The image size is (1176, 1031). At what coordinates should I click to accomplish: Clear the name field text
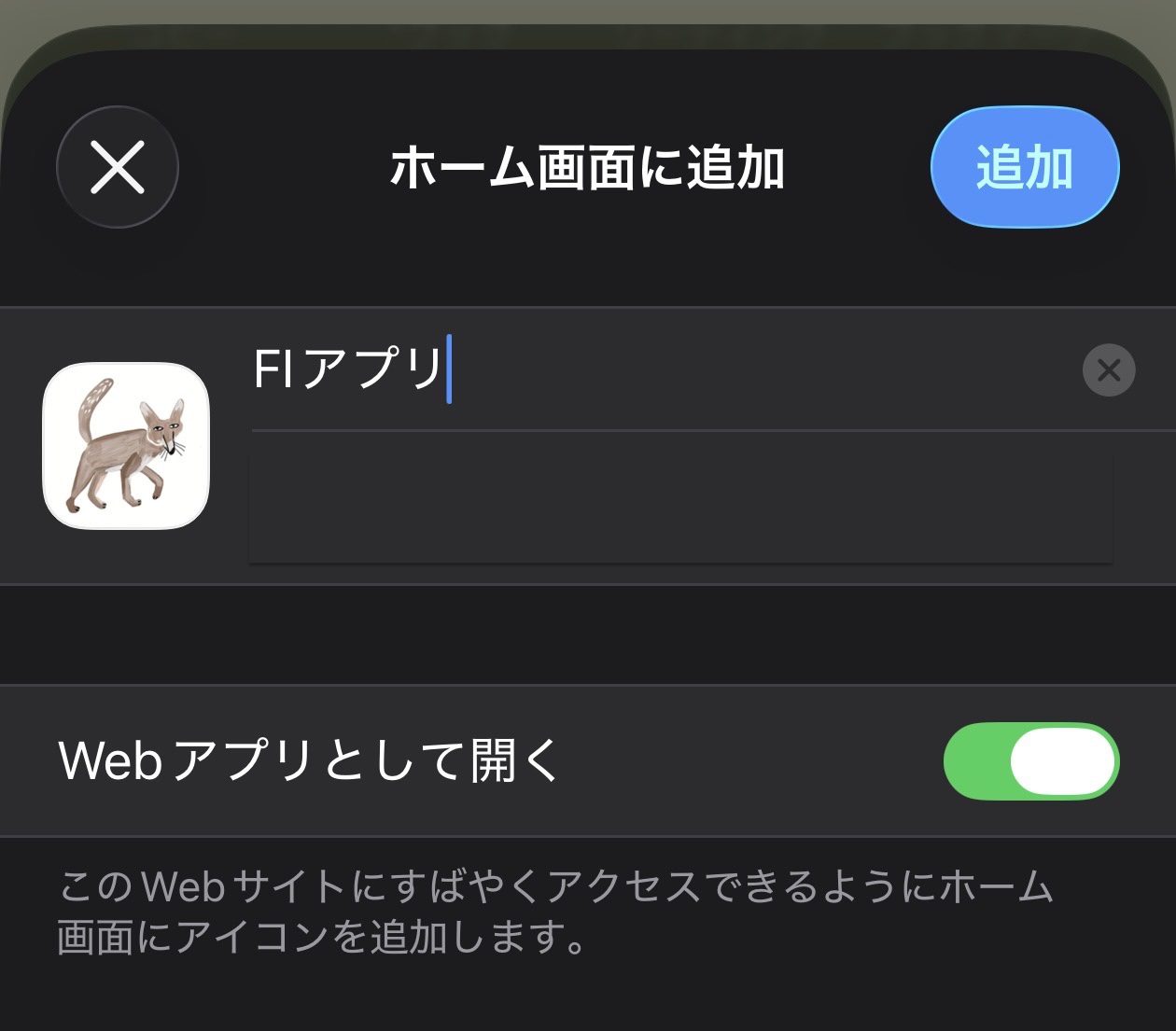(1108, 370)
